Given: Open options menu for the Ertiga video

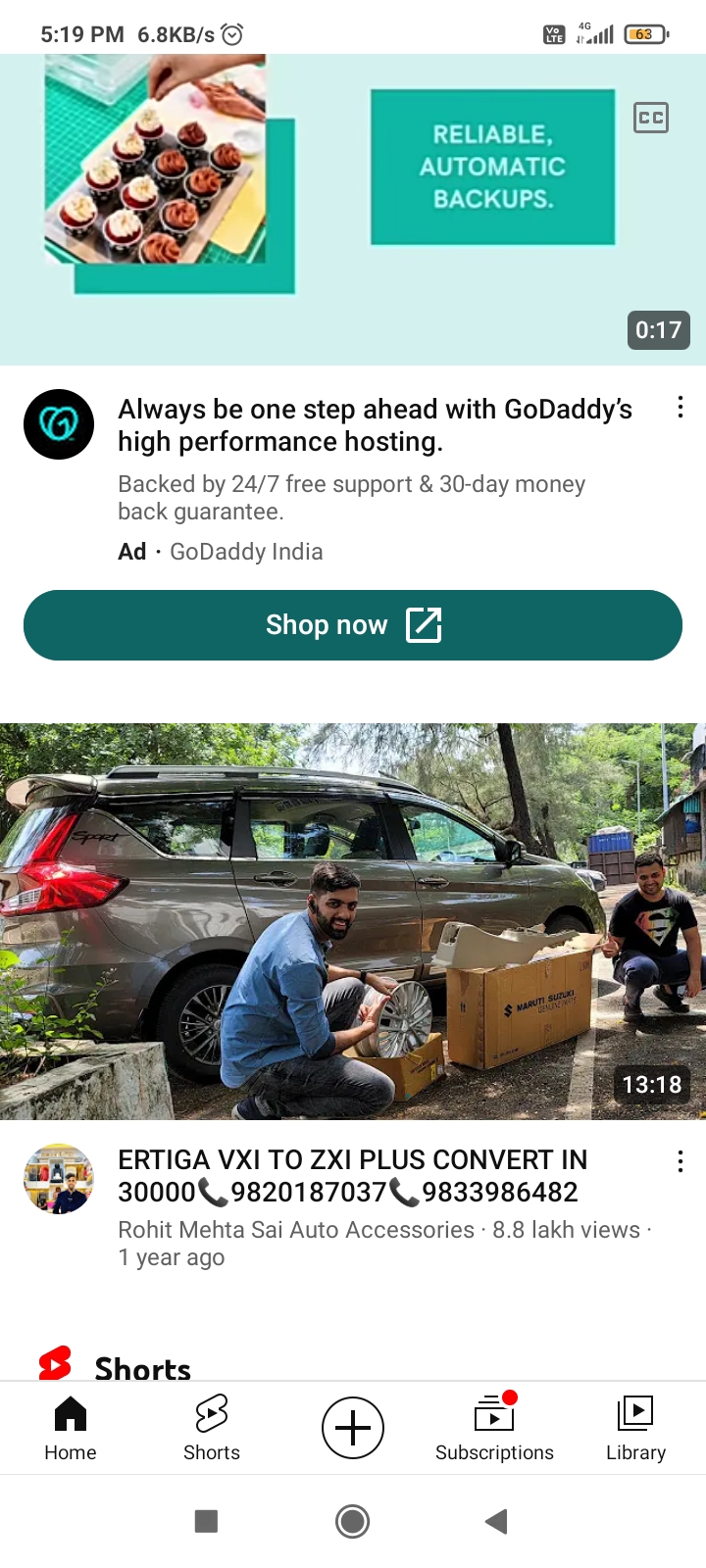Looking at the screenshot, I should 680,1162.
